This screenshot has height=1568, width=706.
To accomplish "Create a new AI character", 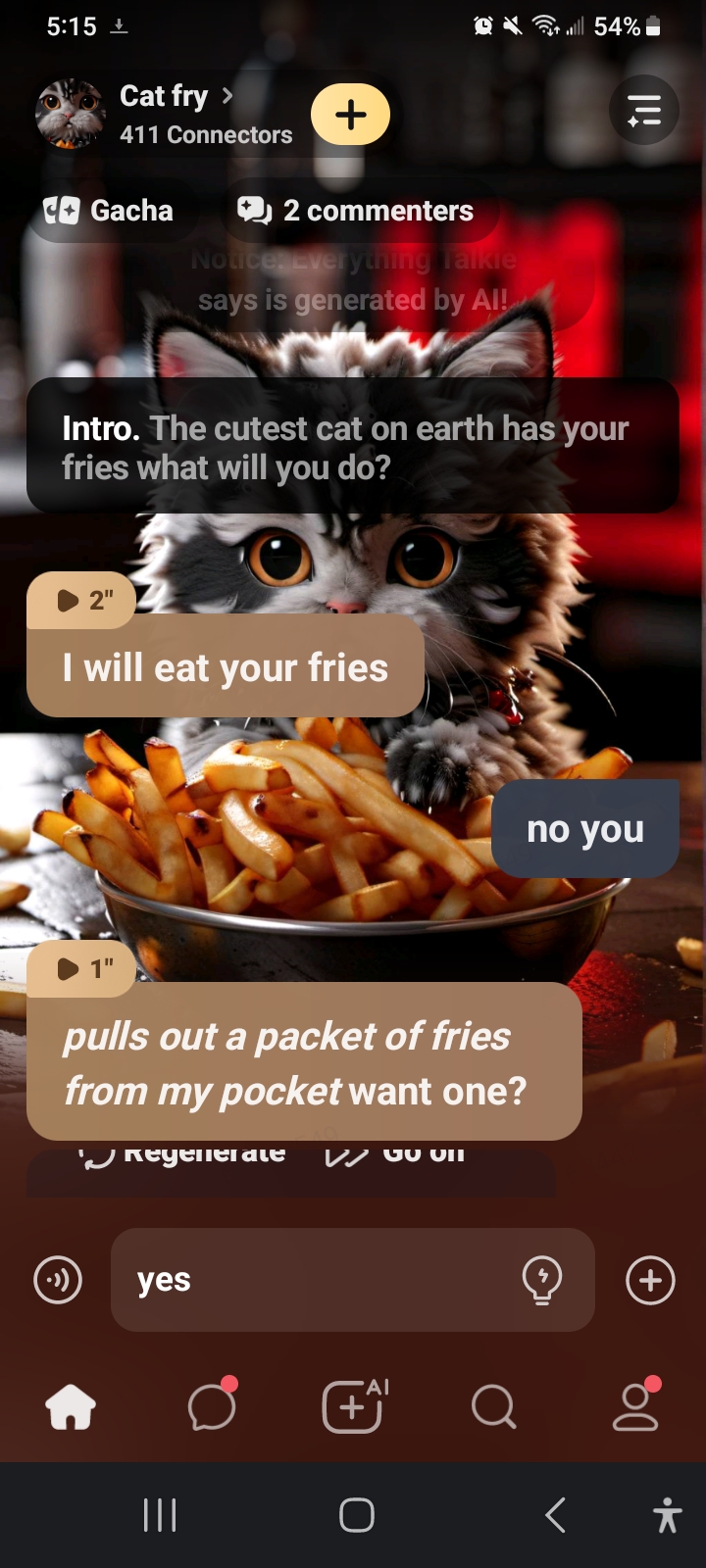I will point(353,1407).
